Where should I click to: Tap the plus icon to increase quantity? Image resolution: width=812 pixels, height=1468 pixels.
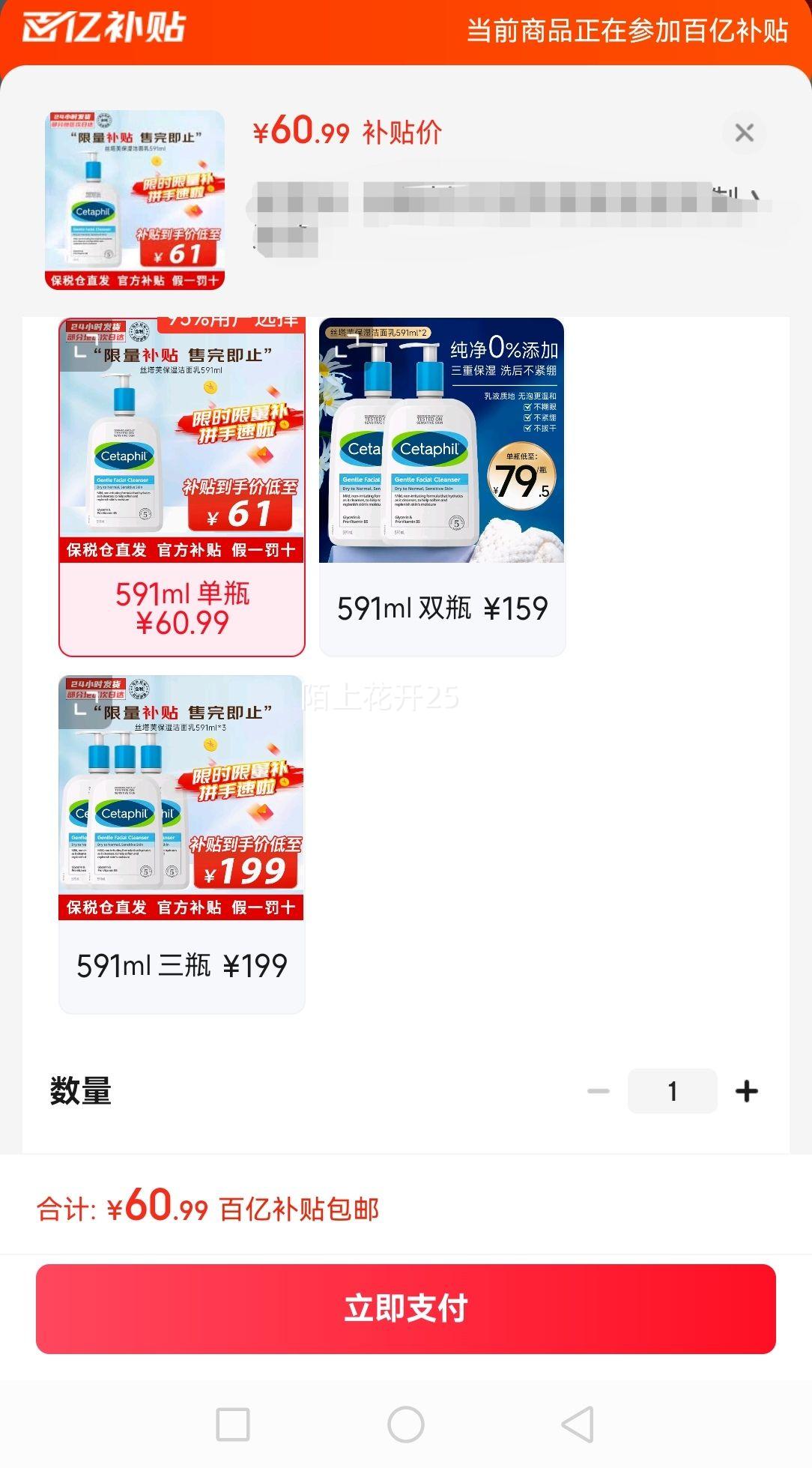(x=746, y=1090)
